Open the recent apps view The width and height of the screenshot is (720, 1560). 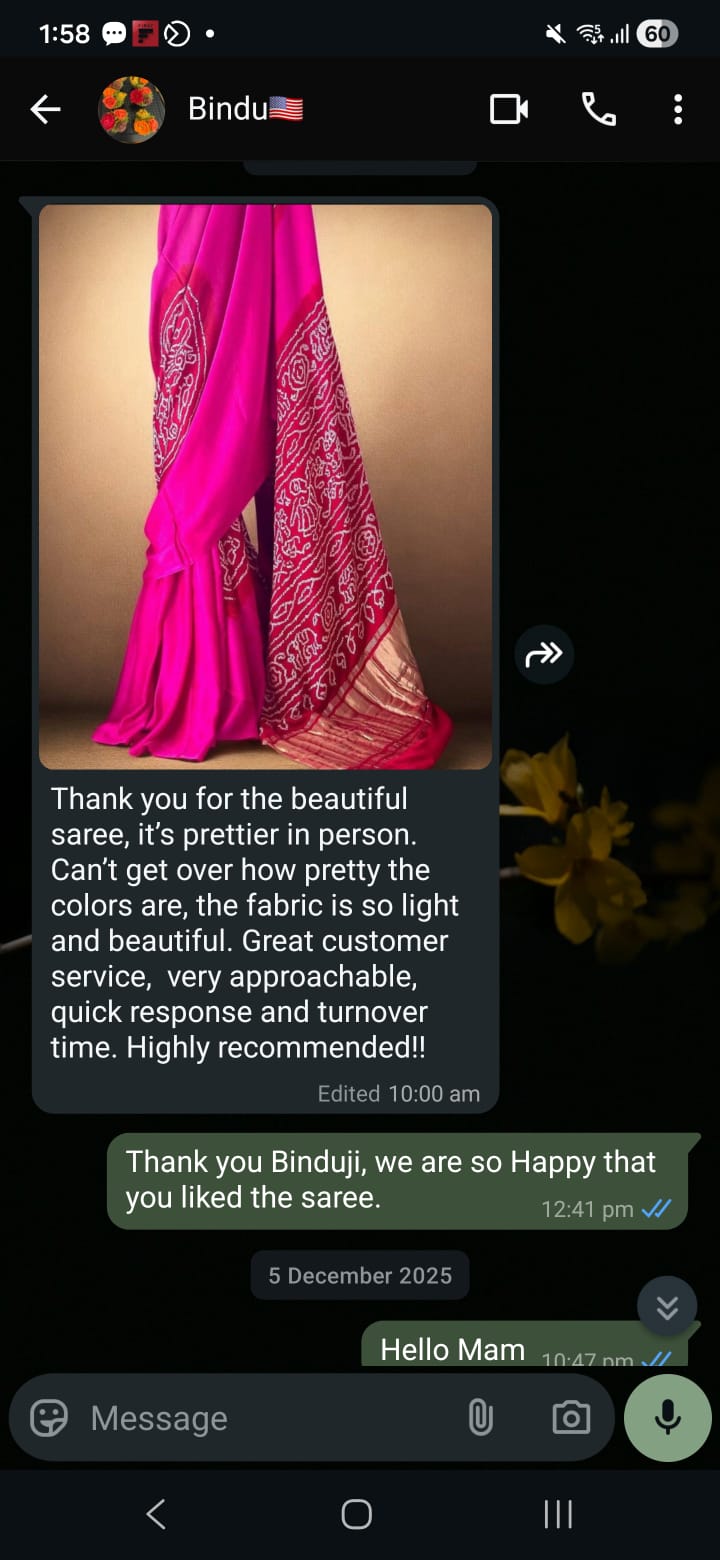(558, 1514)
